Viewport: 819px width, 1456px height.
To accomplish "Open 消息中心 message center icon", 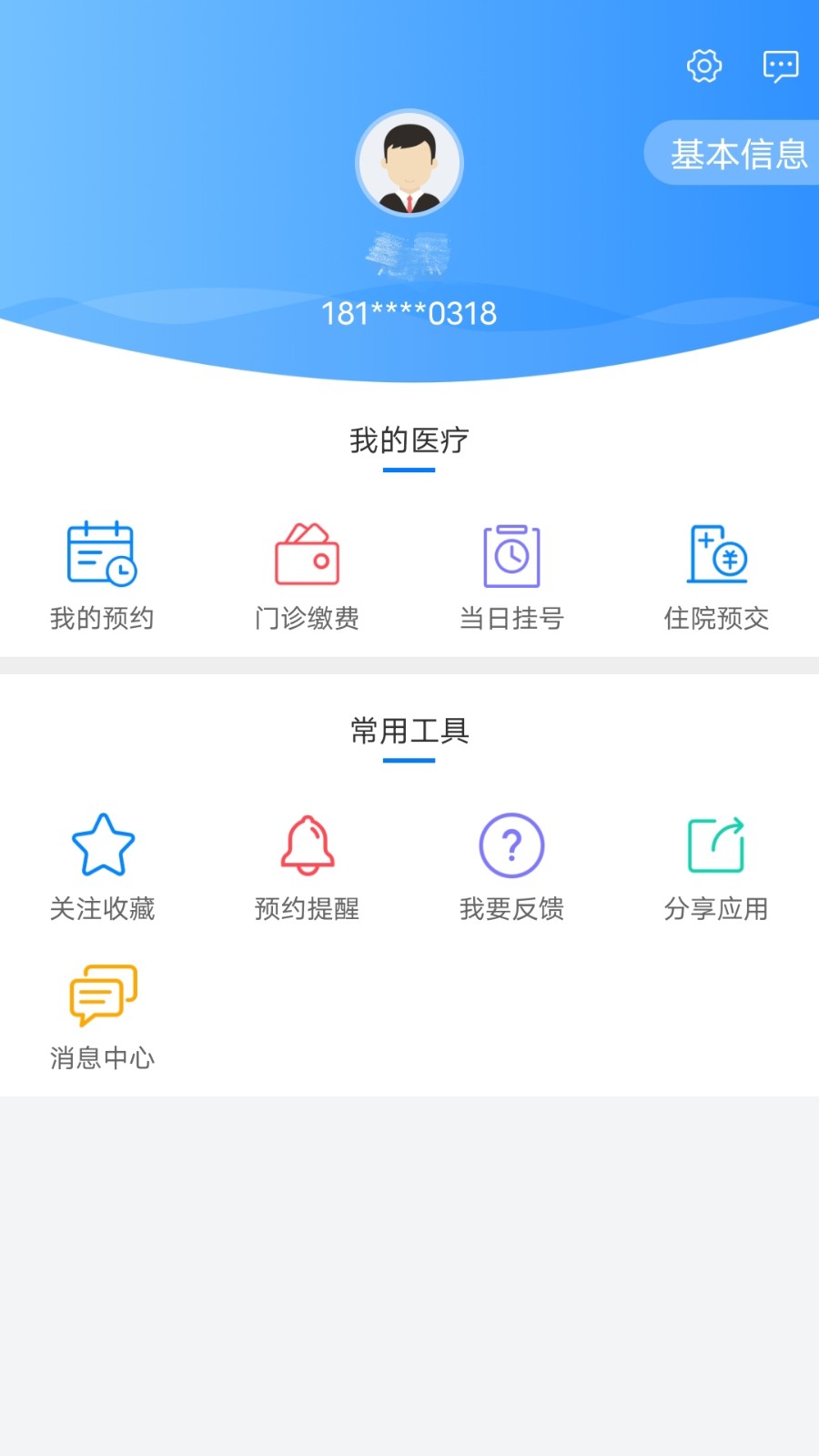I will click(102, 993).
